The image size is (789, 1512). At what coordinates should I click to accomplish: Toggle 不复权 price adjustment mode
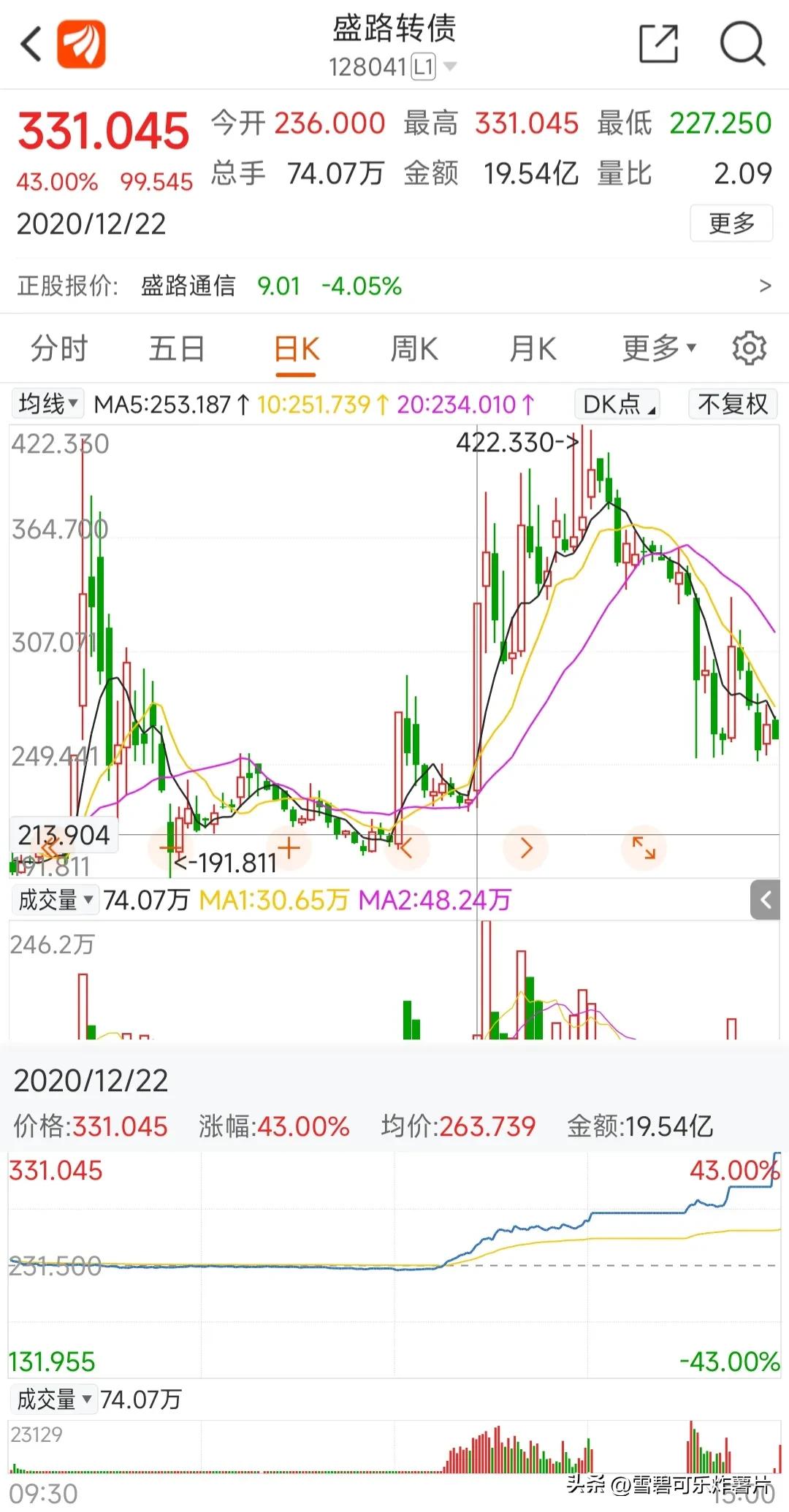tap(731, 403)
